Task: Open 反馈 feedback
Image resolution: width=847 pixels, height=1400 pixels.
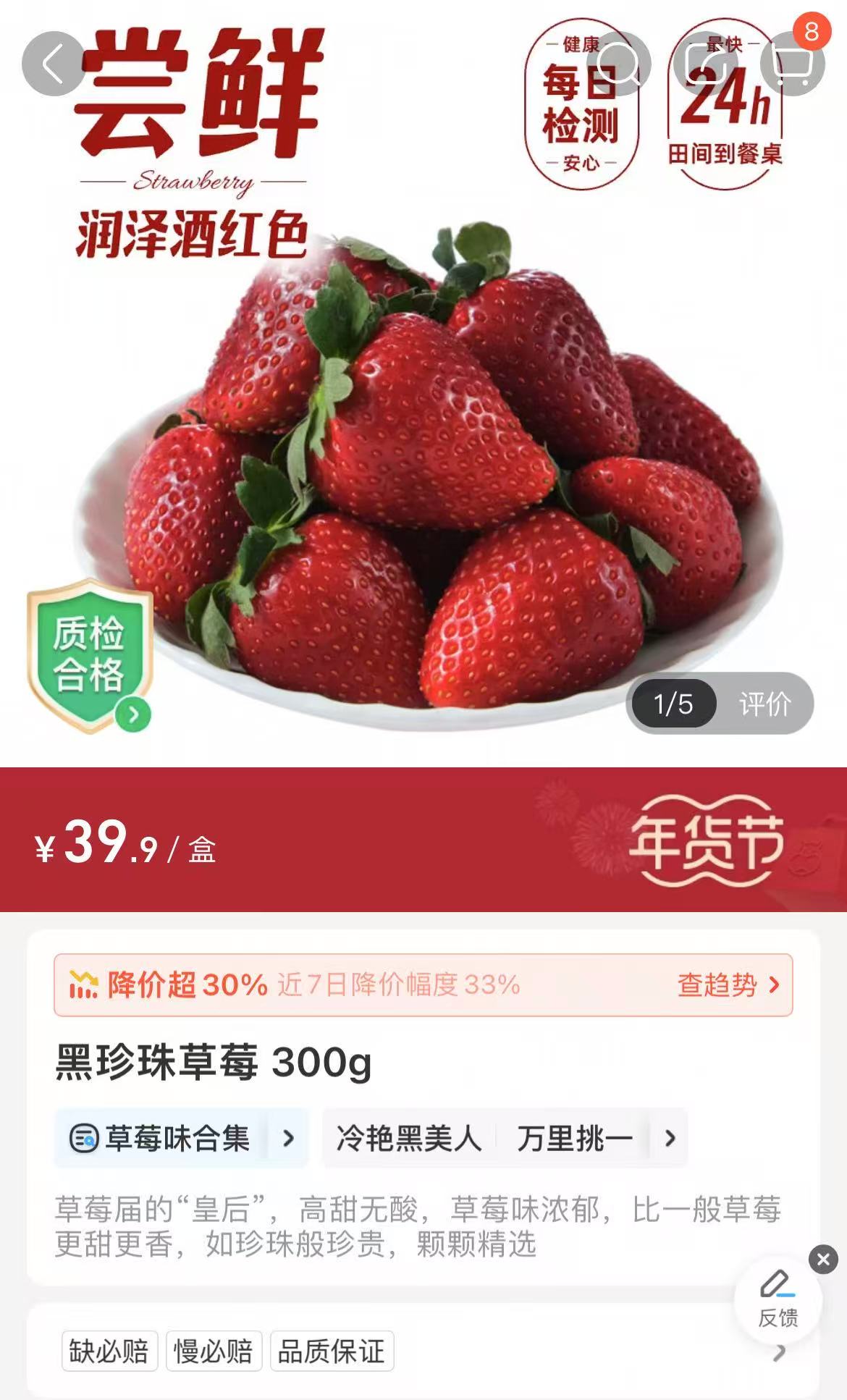Action: [778, 1301]
